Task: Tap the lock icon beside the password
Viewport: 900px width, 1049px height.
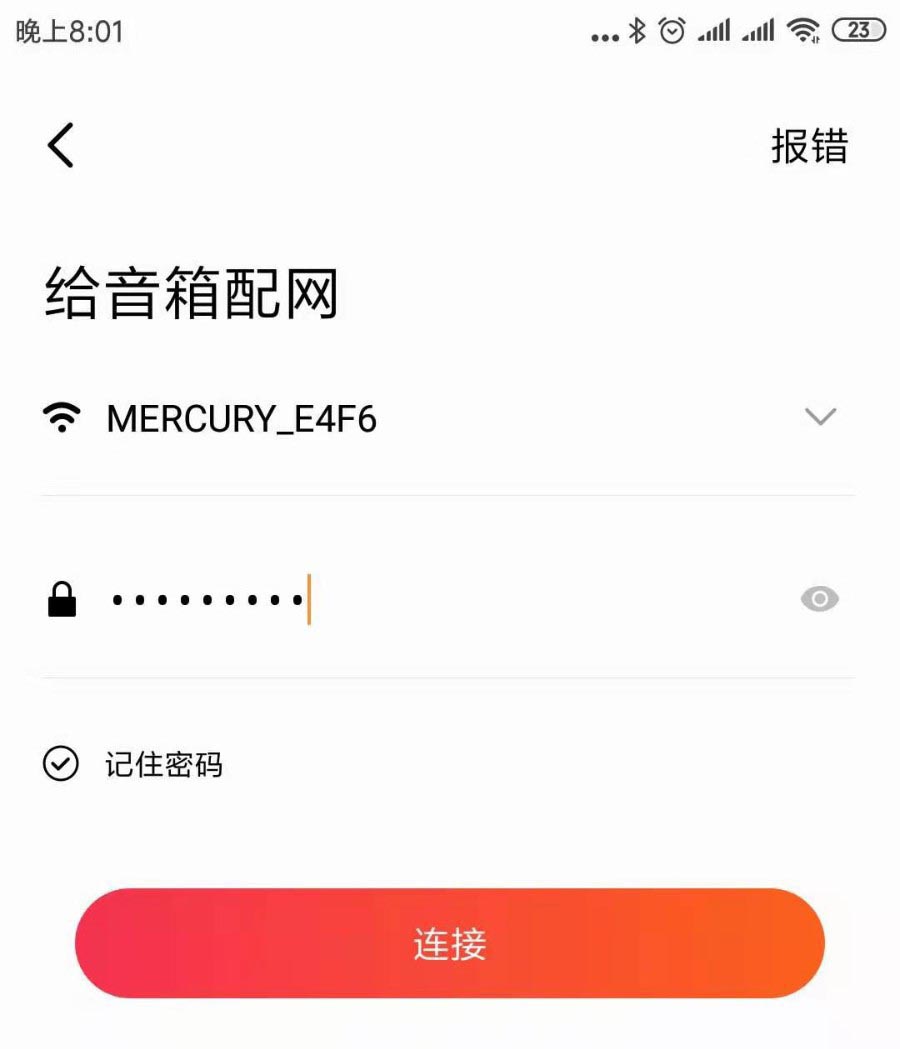Action: click(62, 599)
